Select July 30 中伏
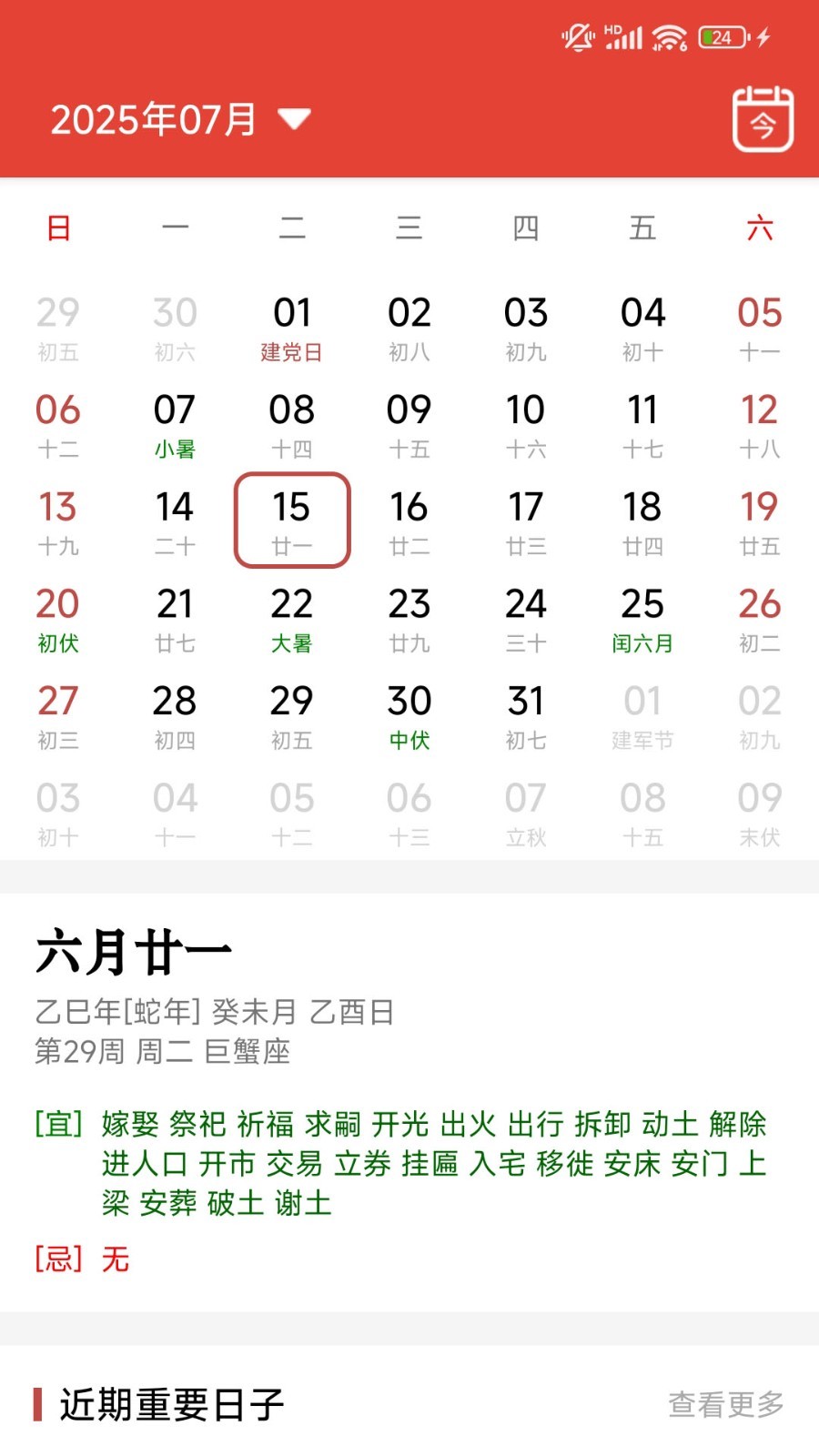Image resolution: width=819 pixels, height=1456 pixels. click(x=409, y=716)
